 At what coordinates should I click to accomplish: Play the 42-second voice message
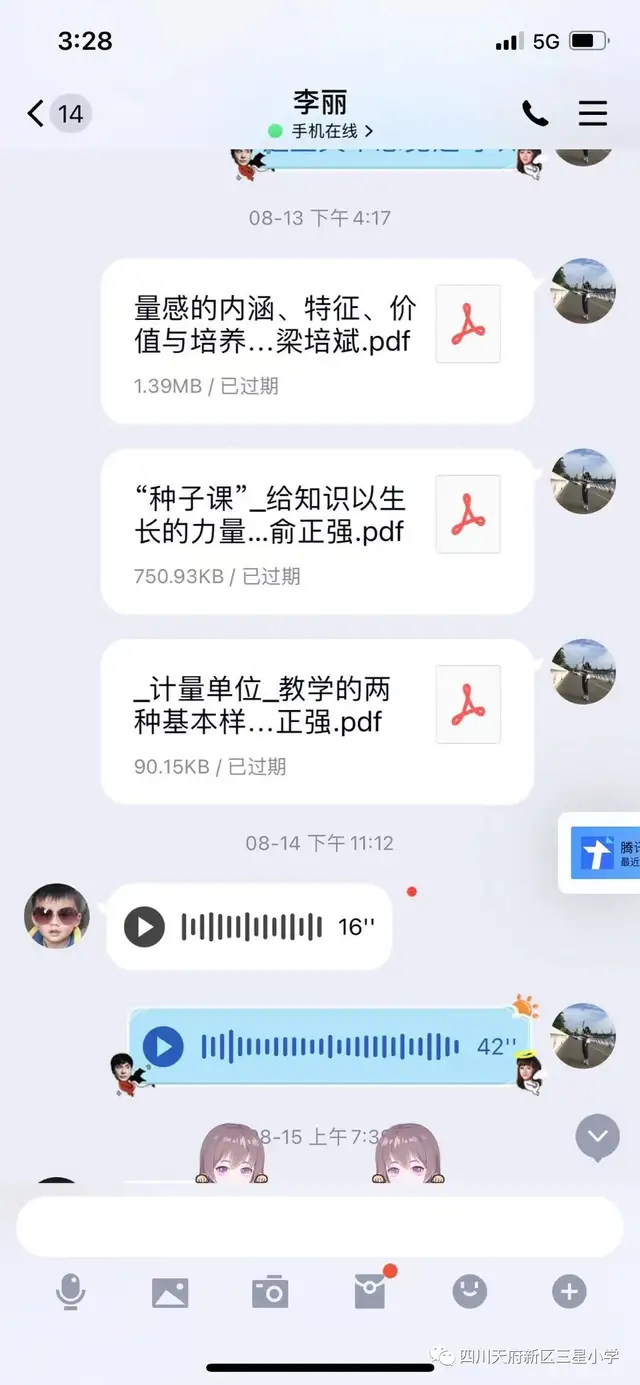pos(163,1047)
